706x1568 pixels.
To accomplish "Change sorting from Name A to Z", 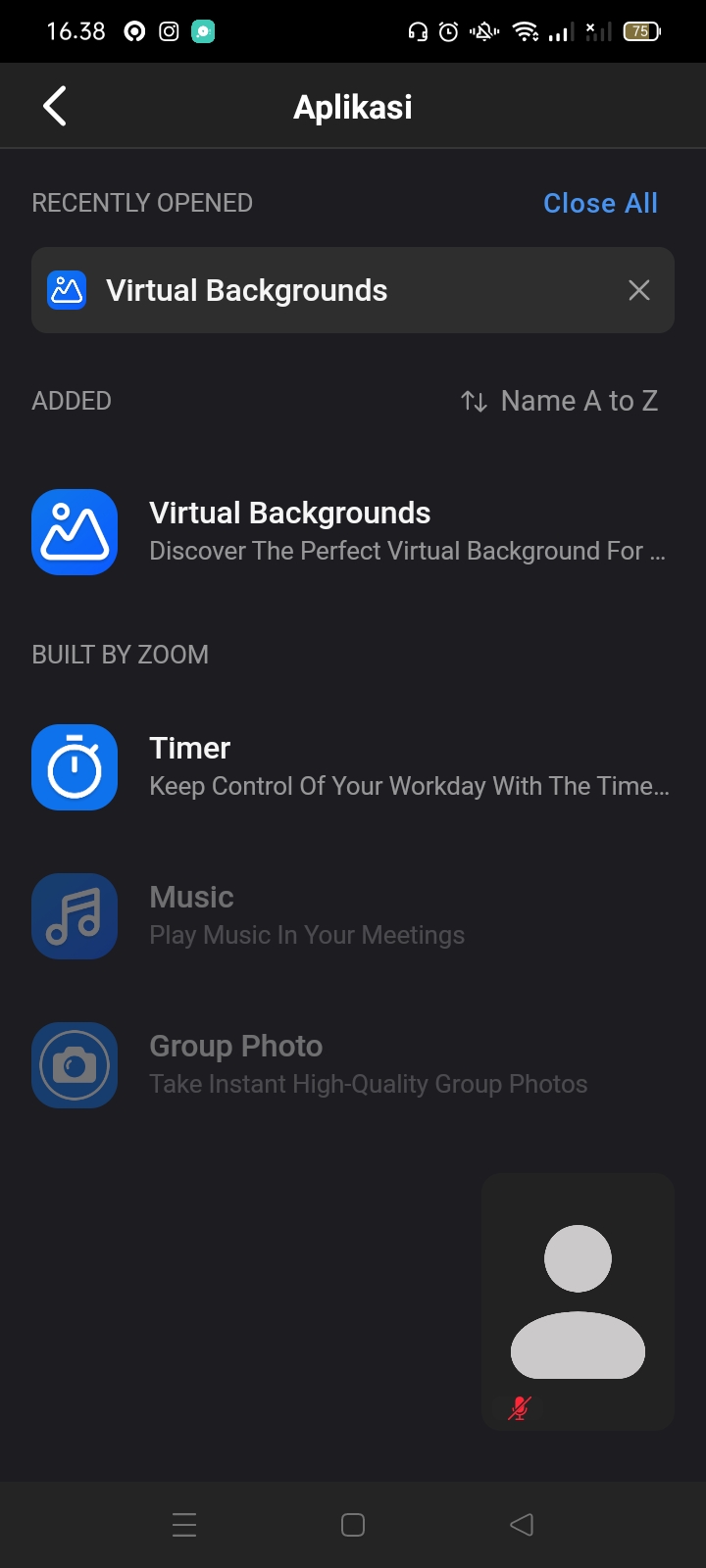I will 559,401.
